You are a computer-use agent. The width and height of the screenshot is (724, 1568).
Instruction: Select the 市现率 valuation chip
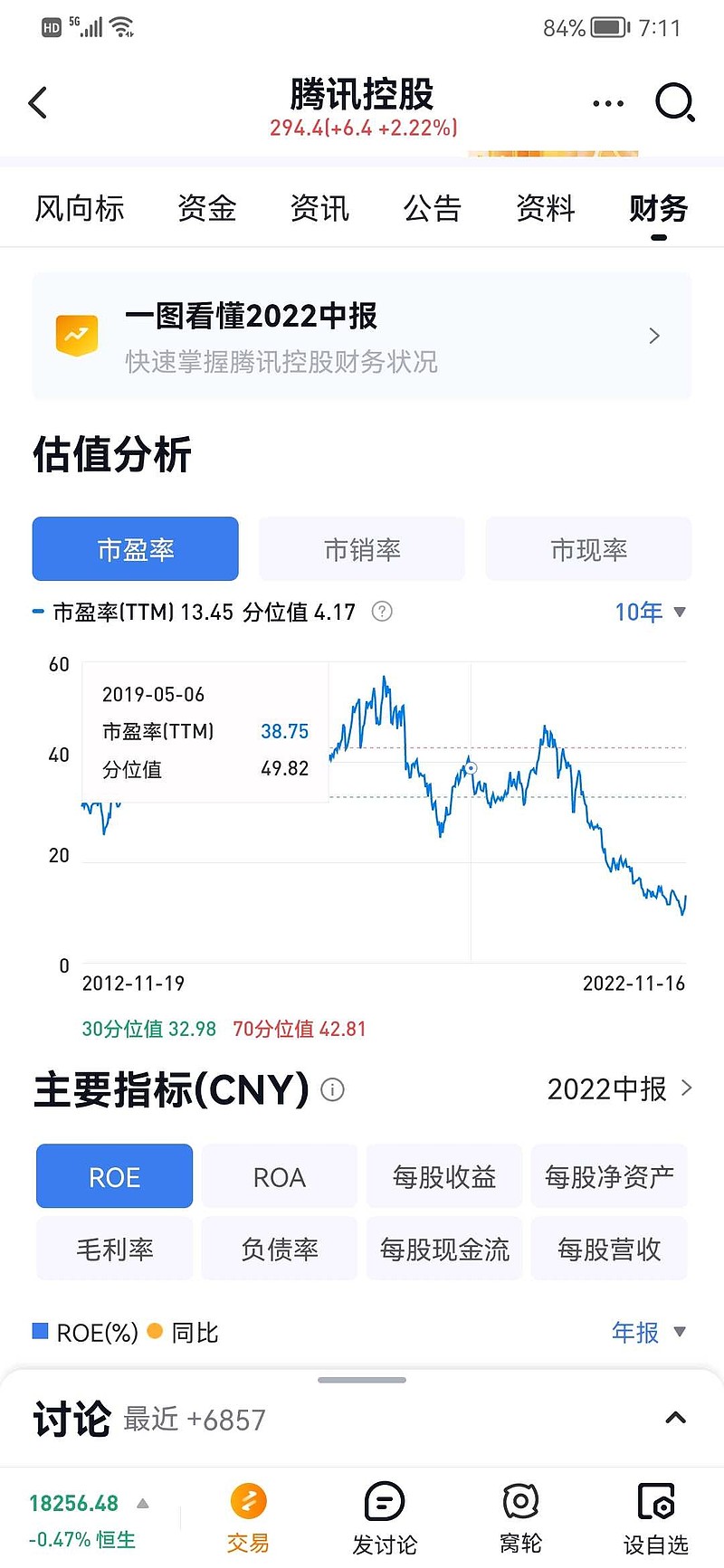pyautogui.click(x=588, y=549)
